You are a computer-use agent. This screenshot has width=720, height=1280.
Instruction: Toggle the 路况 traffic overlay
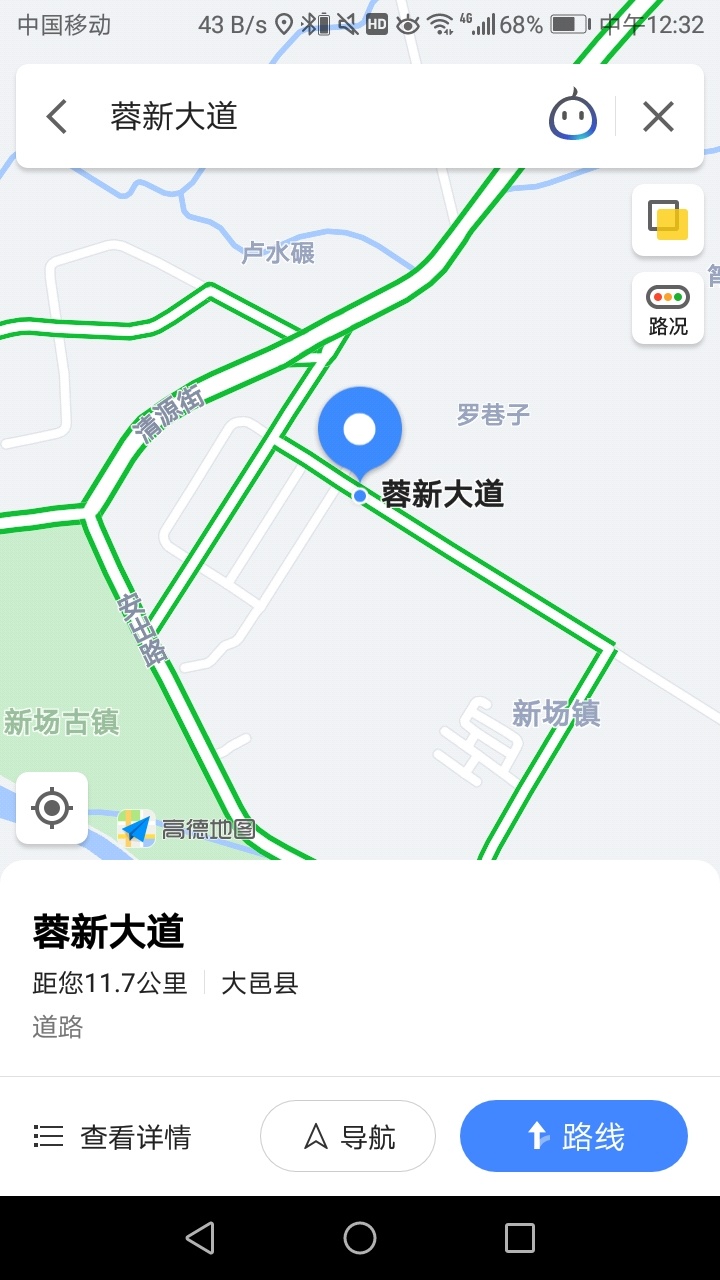[x=668, y=308]
